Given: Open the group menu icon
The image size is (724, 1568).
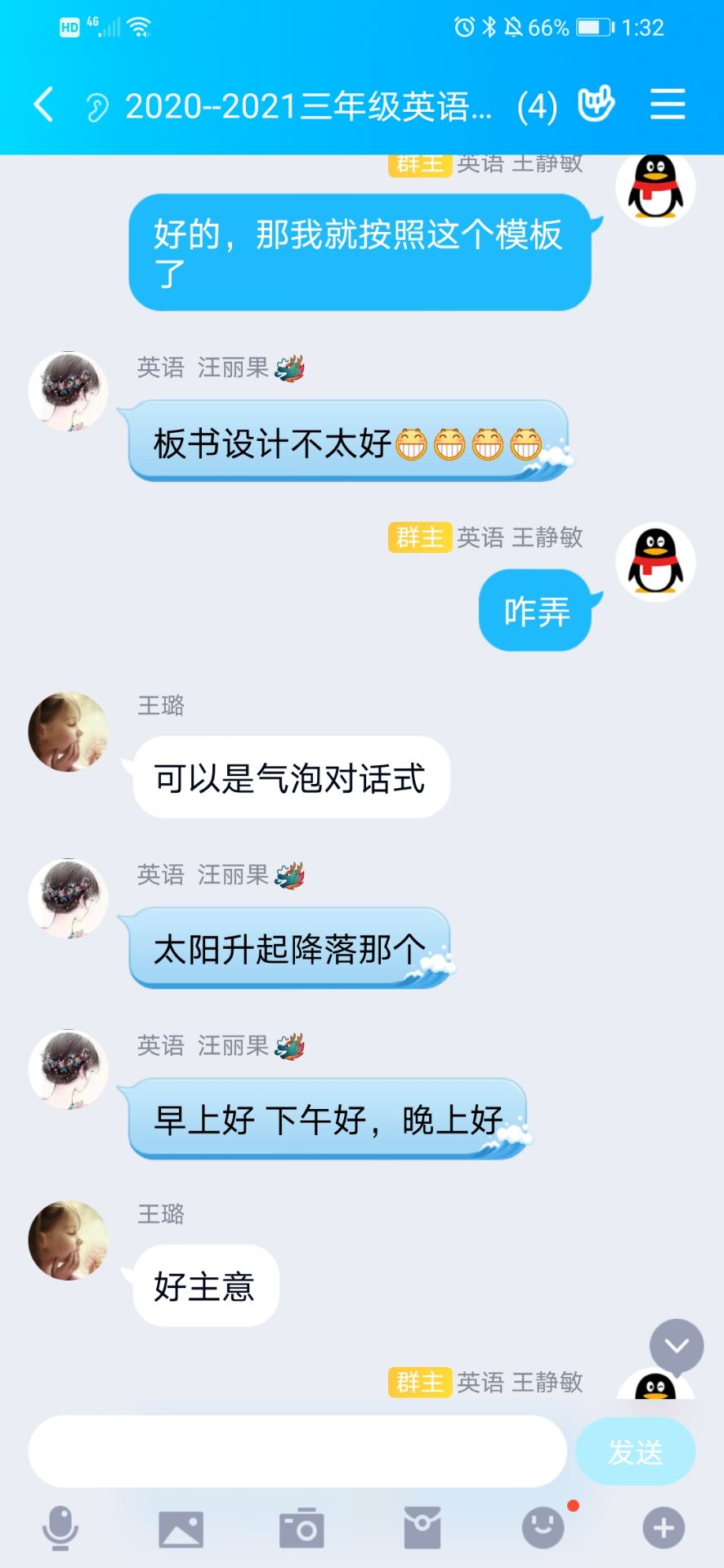Looking at the screenshot, I should (x=667, y=105).
